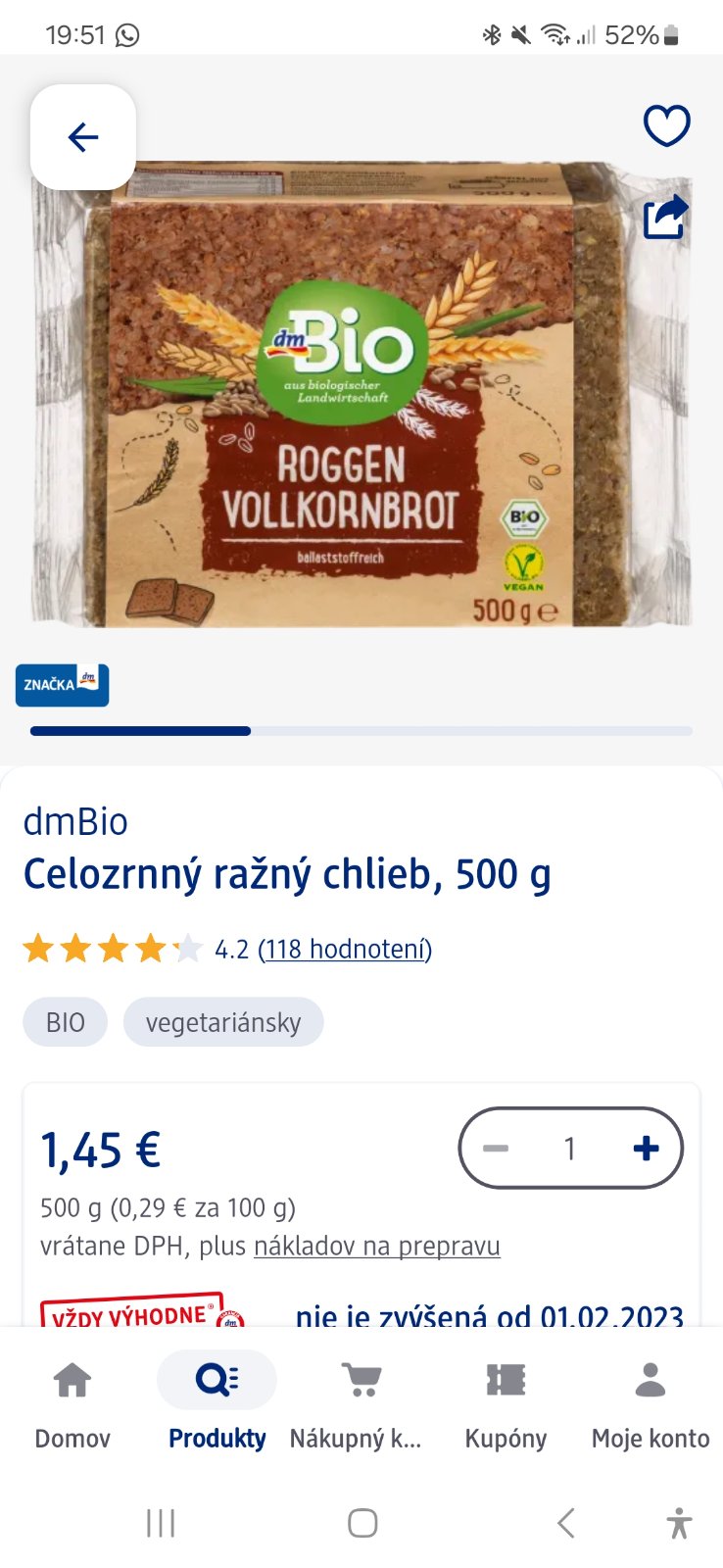Open the Moje konto tab

(651, 1400)
